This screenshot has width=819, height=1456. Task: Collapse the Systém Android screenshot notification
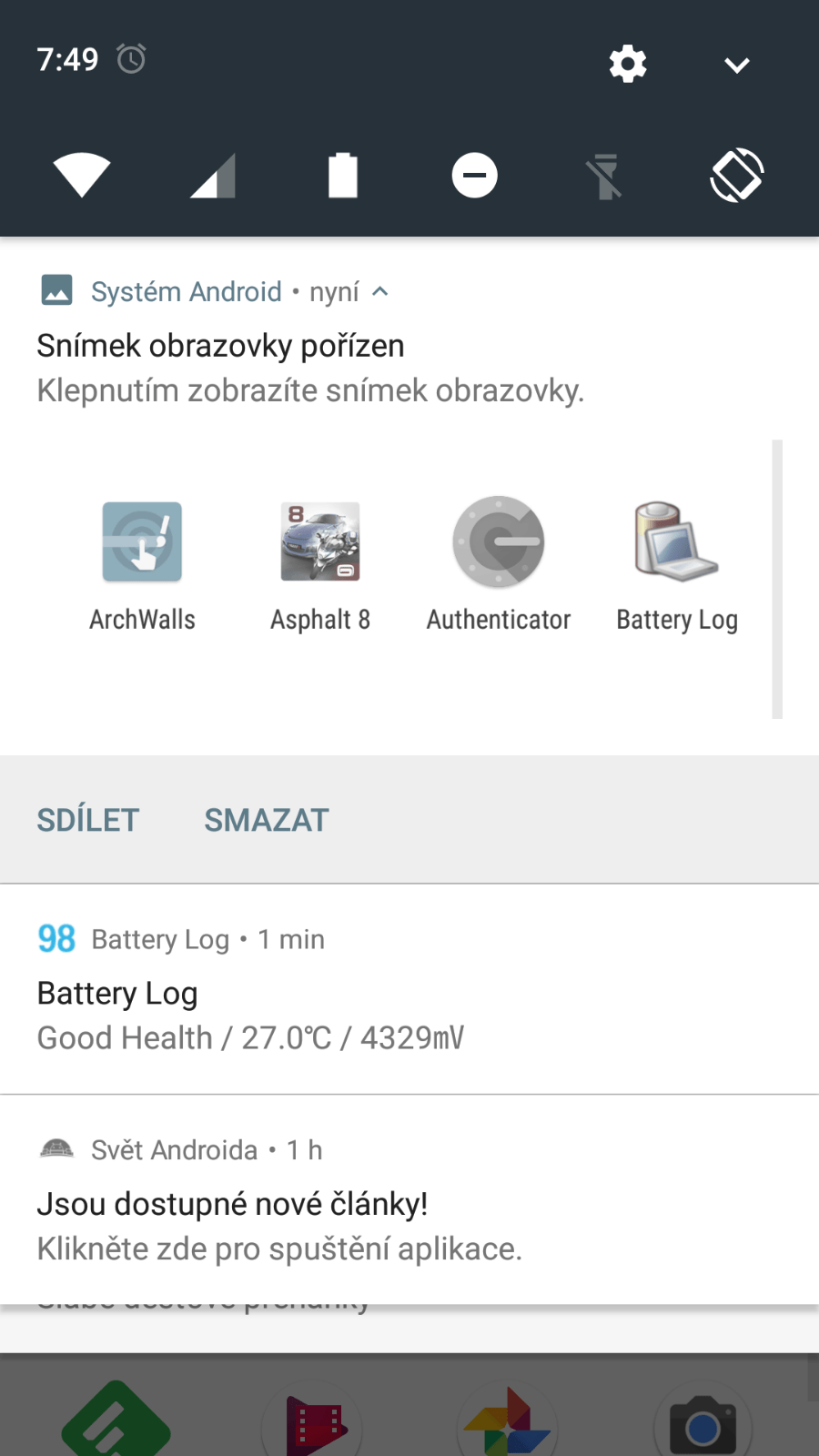(x=380, y=292)
